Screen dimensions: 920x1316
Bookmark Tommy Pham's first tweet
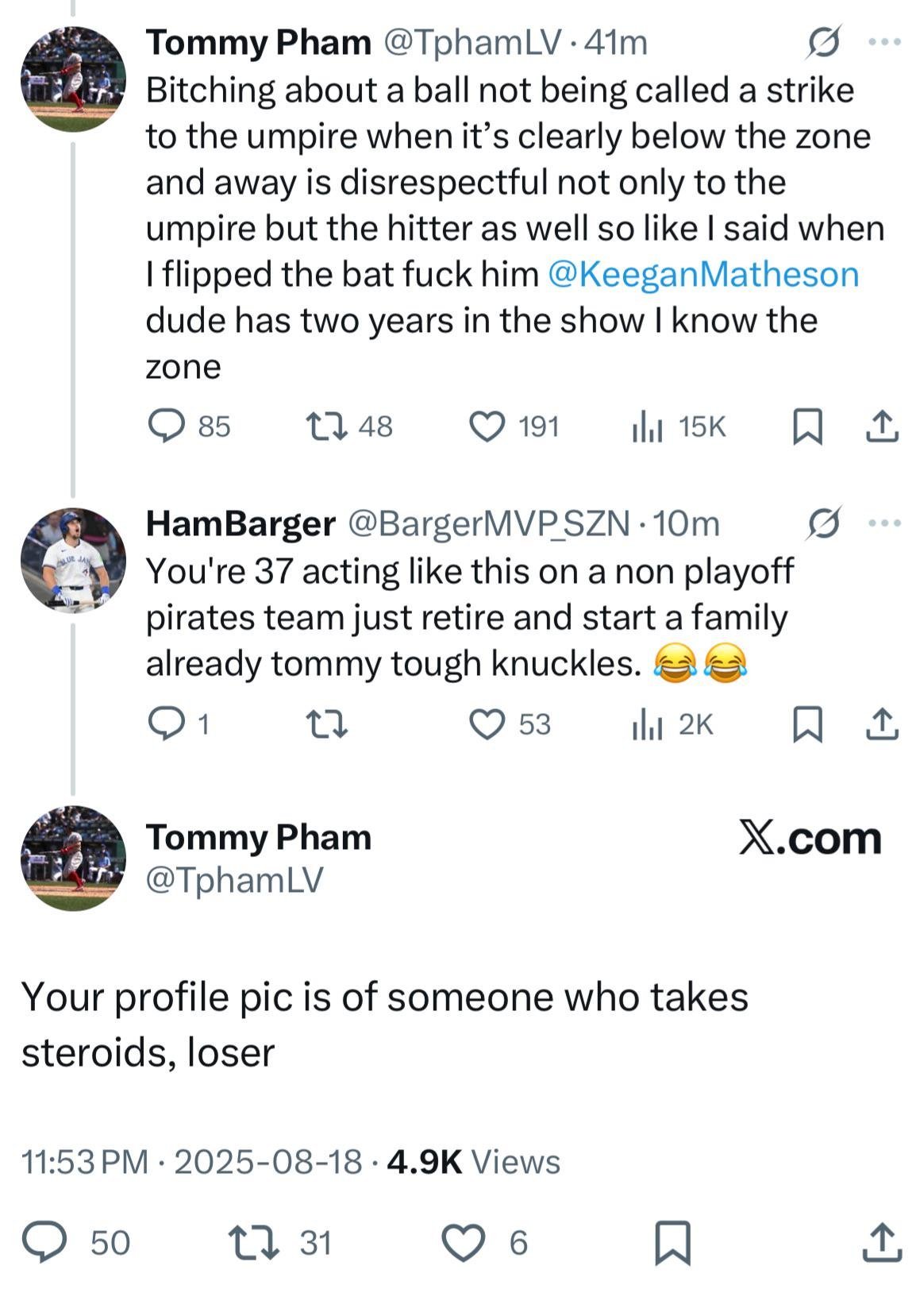[806, 427]
